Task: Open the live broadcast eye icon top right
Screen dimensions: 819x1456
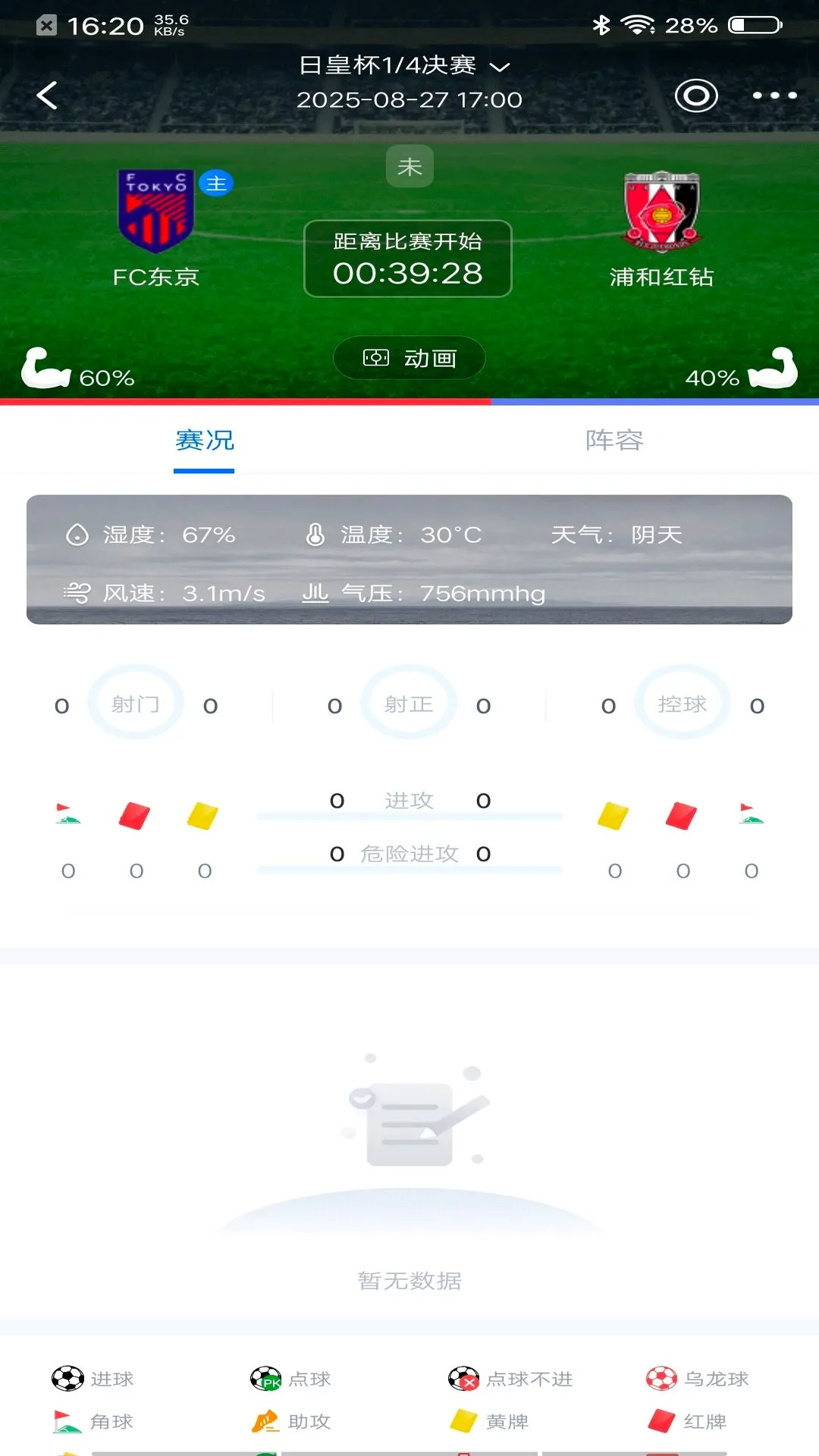Action: pos(695,96)
